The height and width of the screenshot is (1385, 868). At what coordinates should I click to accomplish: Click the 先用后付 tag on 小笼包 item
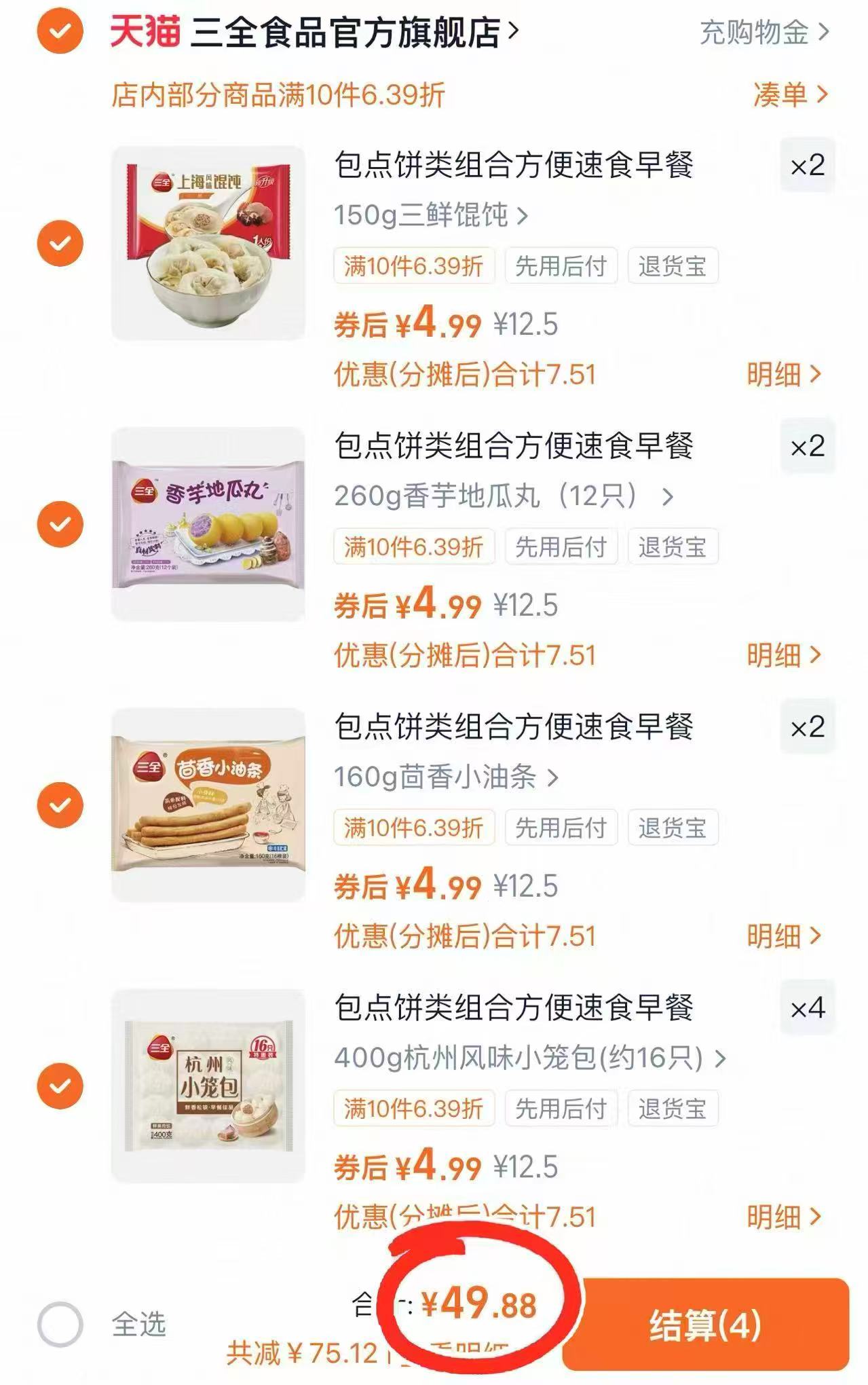pos(561,1109)
